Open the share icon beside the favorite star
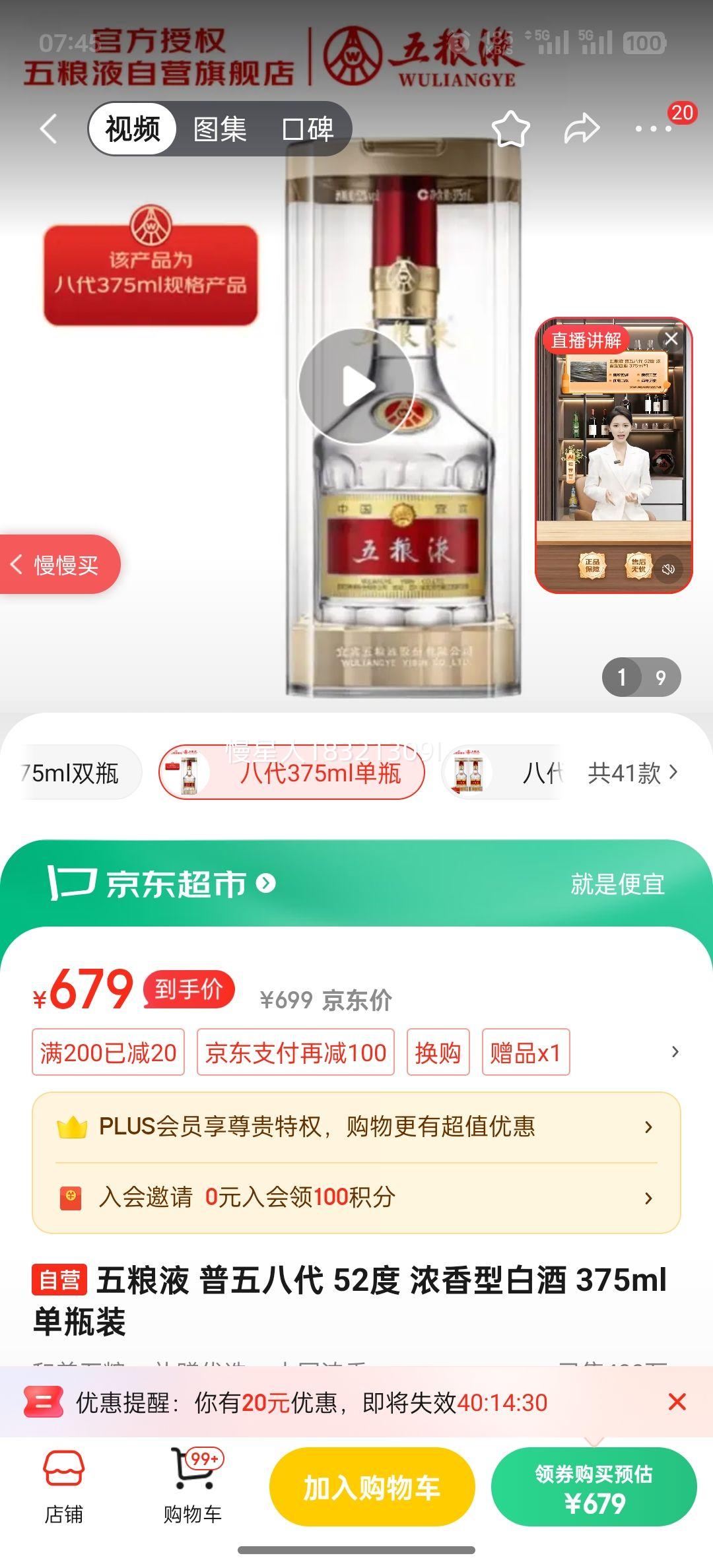The width and height of the screenshot is (713, 1568). point(581,129)
